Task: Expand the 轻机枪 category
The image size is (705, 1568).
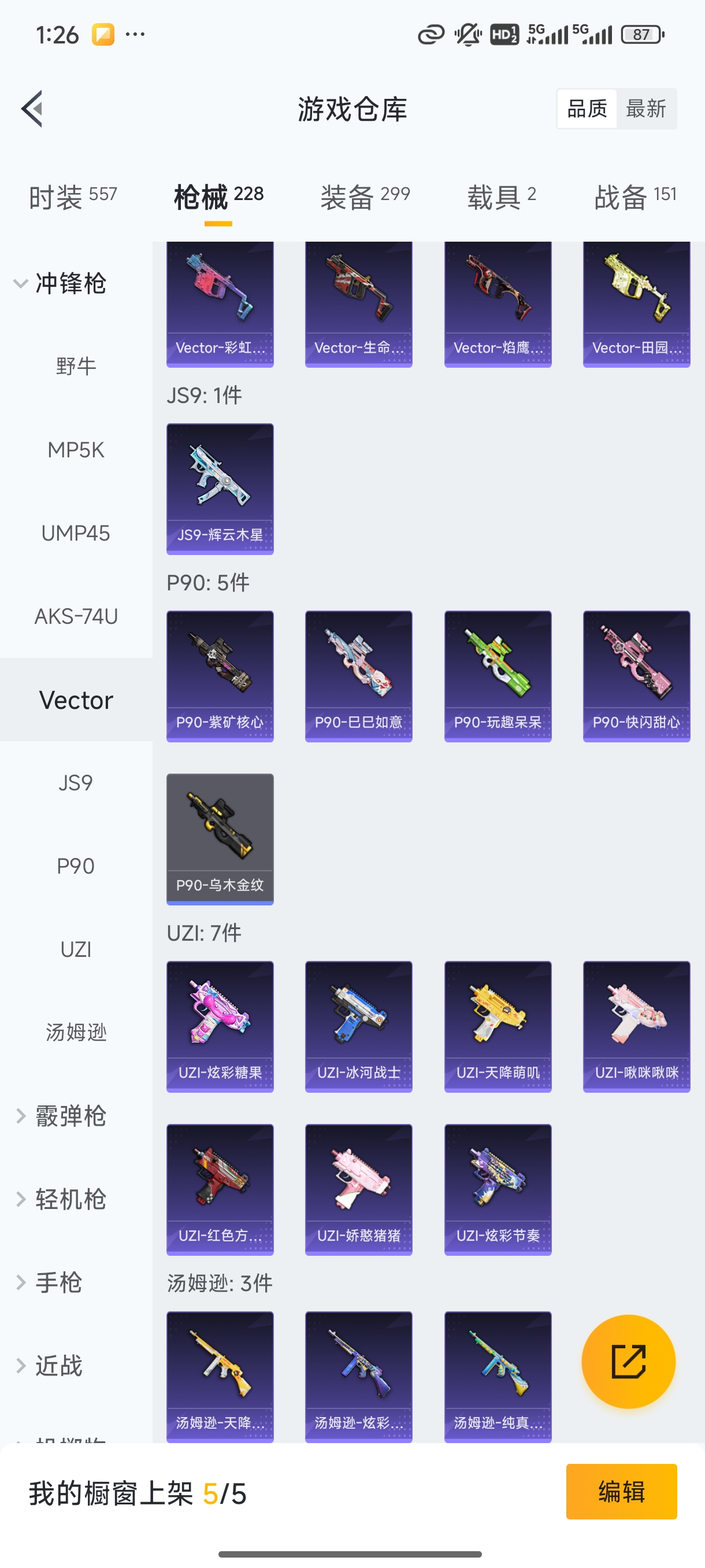Action: (x=61, y=1199)
